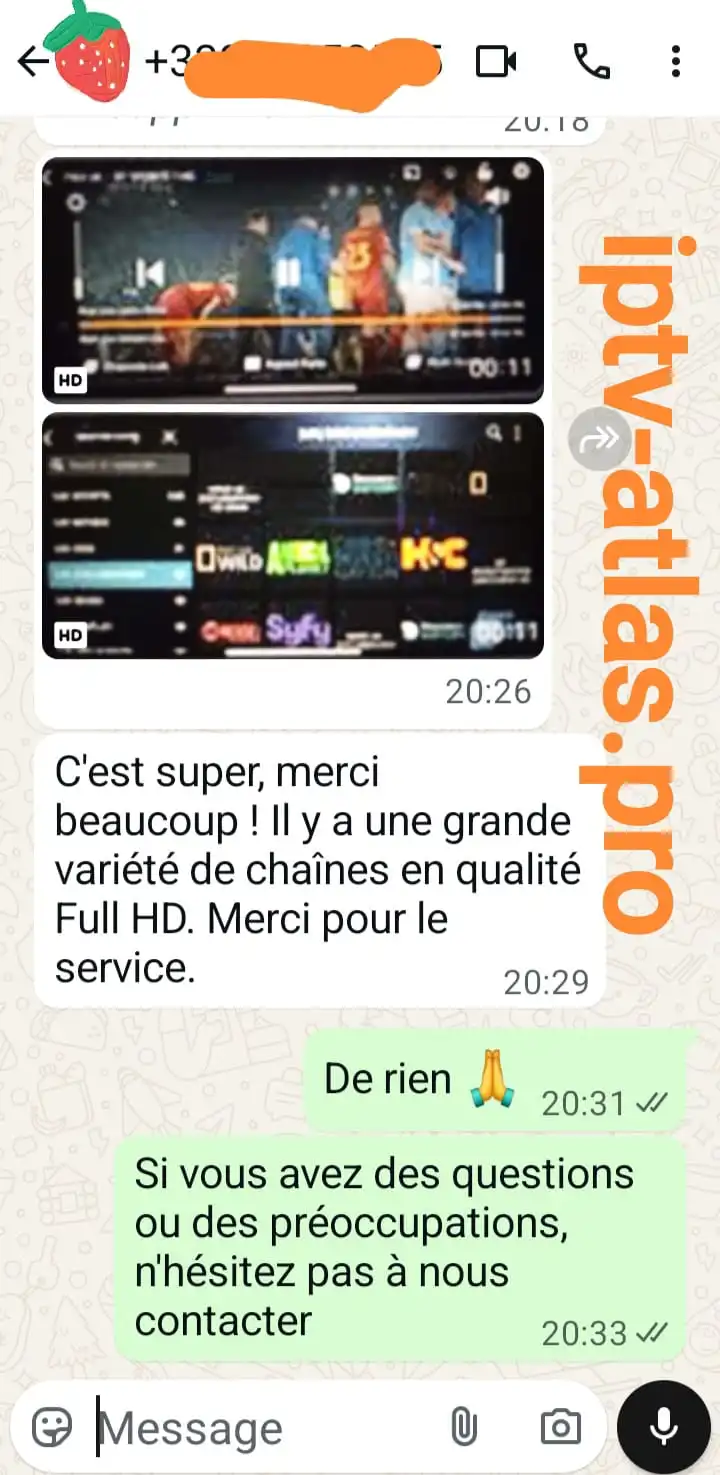
Task: Start a voice call
Action: tap(591, 62)
